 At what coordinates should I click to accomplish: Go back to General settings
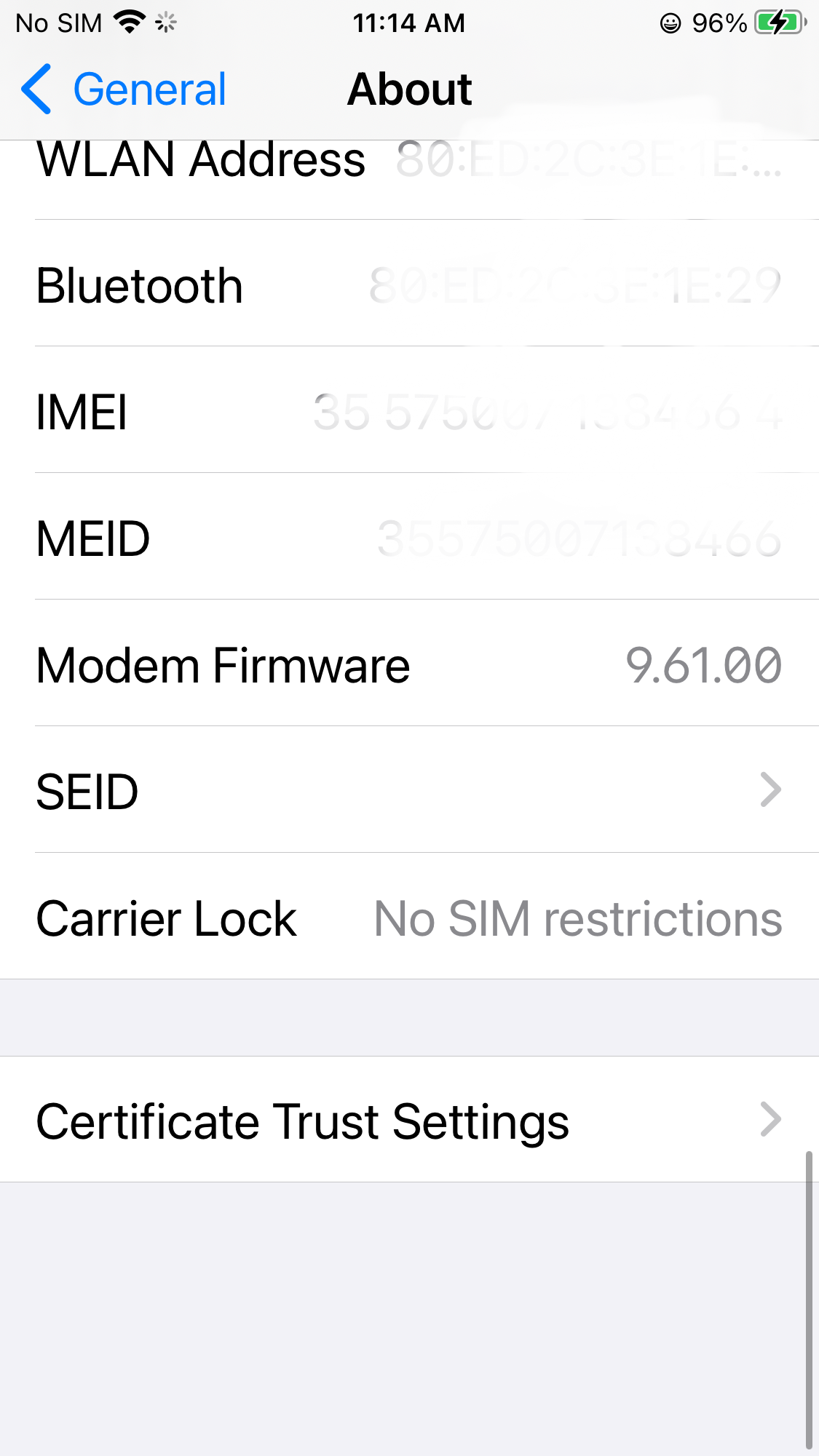coord(124,89)
